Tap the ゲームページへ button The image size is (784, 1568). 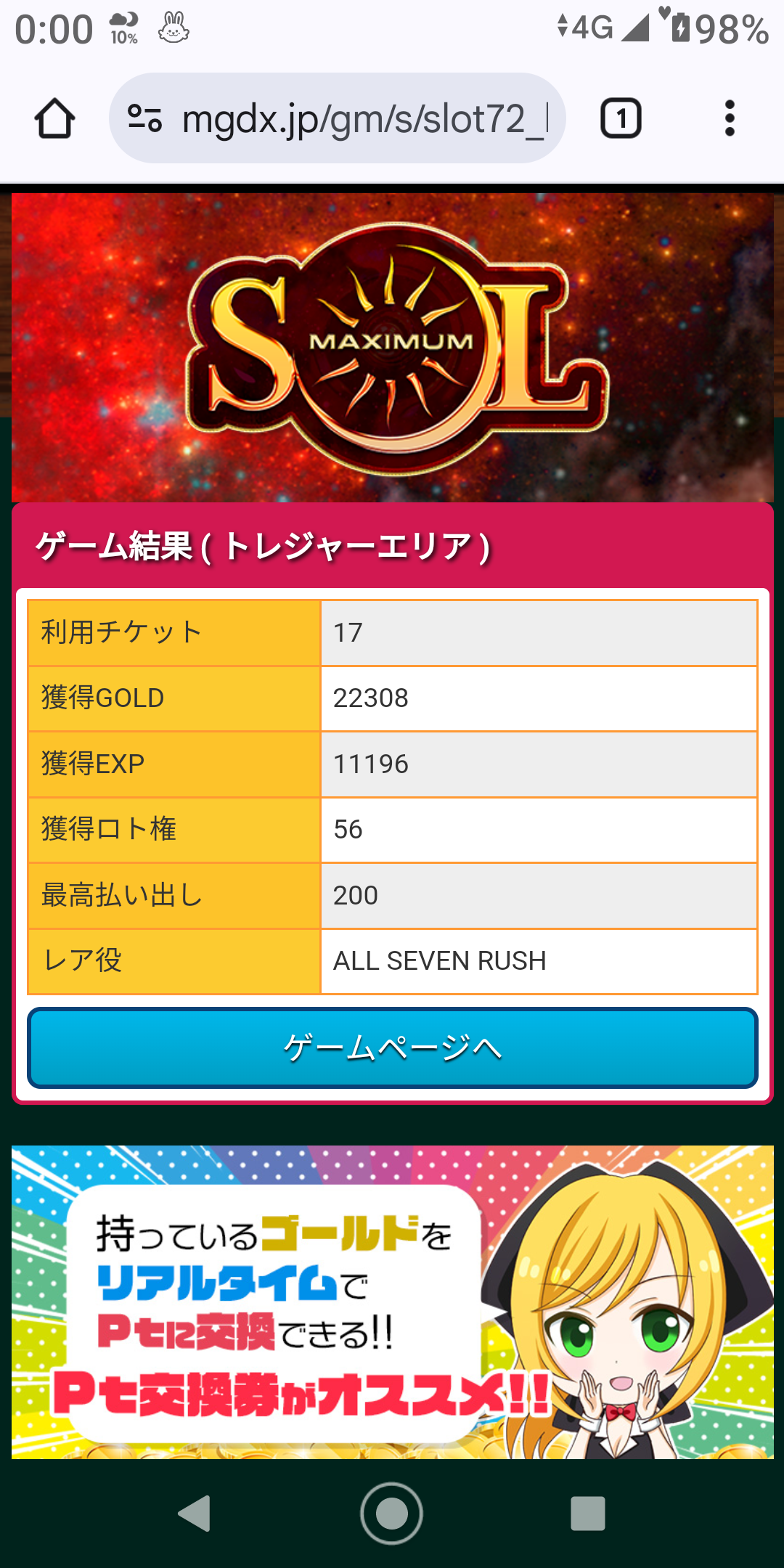coord(392,1048)
